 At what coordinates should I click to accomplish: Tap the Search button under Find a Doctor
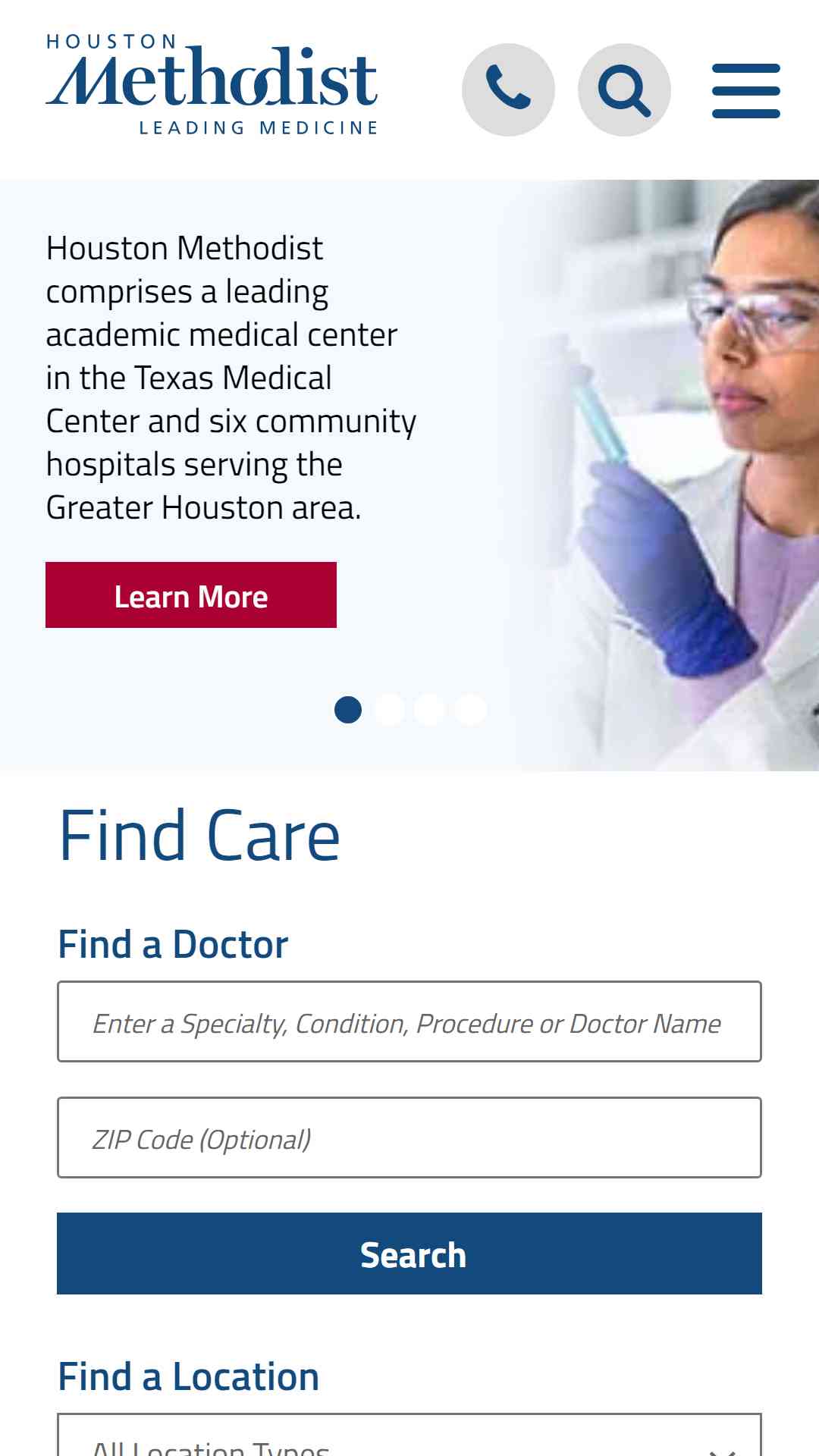click(x=409, y=1254)
